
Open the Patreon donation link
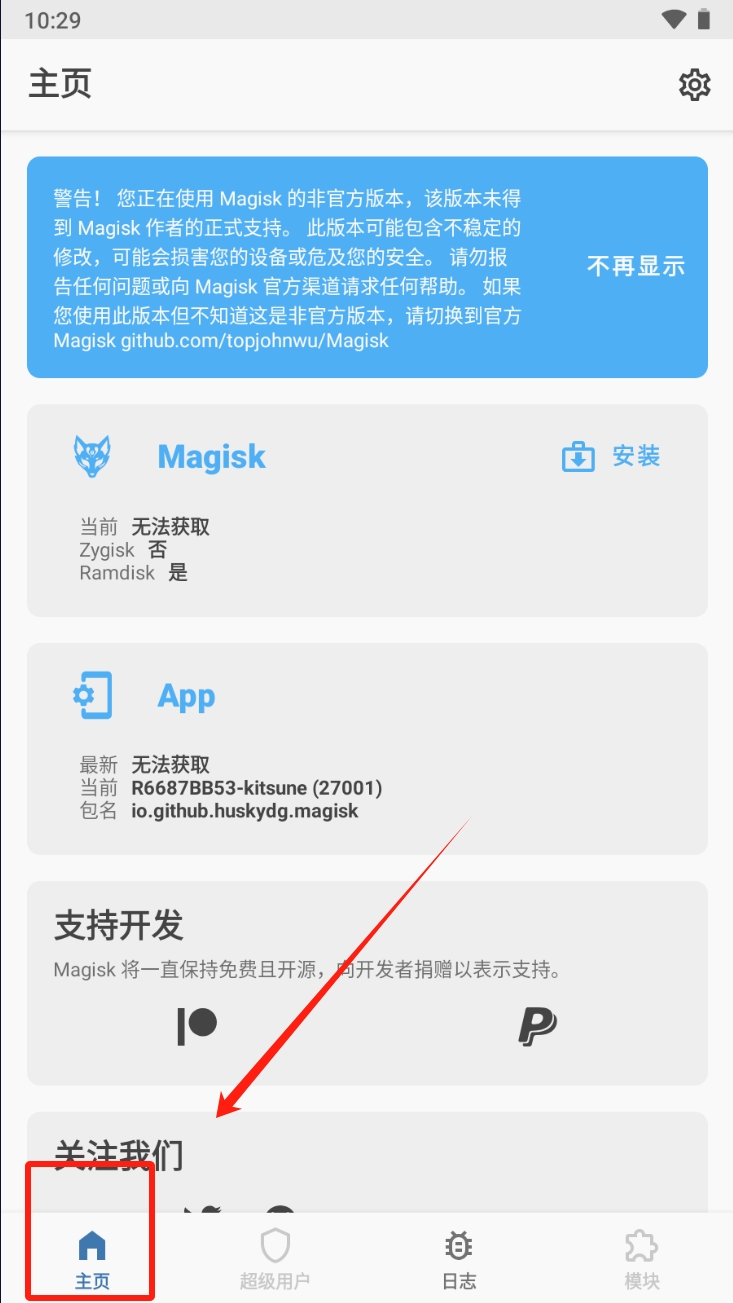(197, 1025)
